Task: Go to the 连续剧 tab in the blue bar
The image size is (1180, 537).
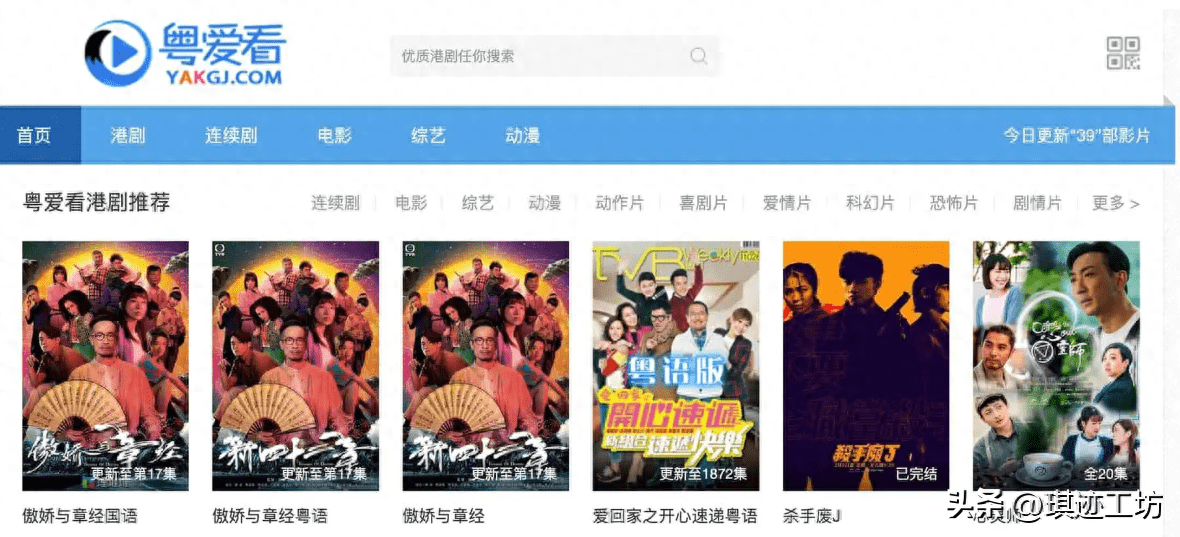Action: point(231,135)
